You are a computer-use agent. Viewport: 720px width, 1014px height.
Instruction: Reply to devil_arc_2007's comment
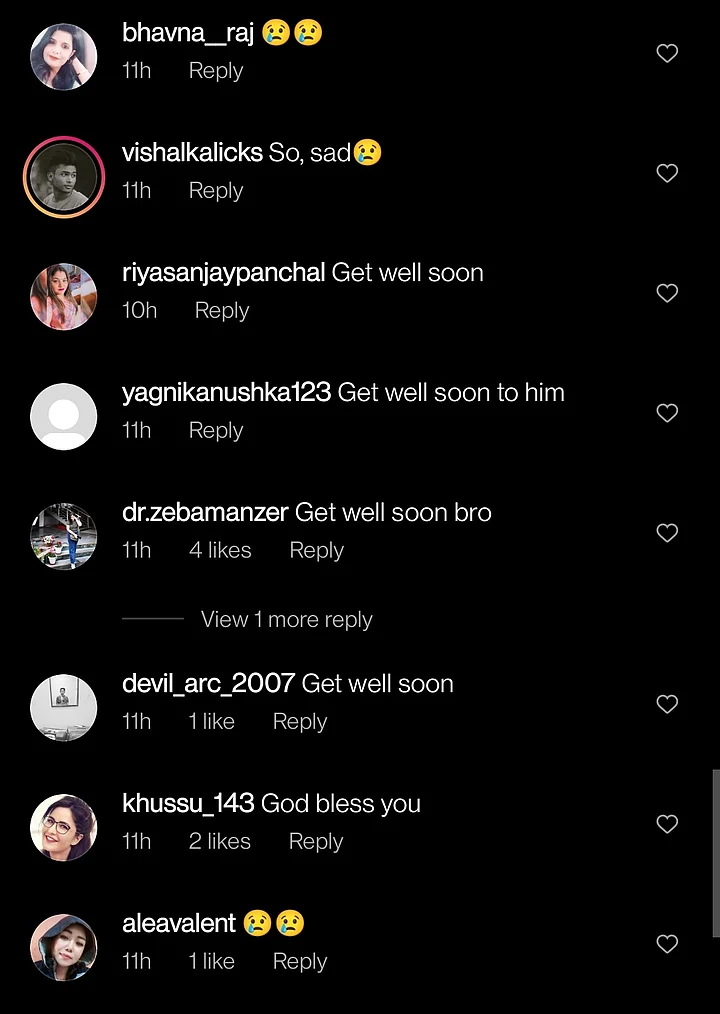click(300, 722)
